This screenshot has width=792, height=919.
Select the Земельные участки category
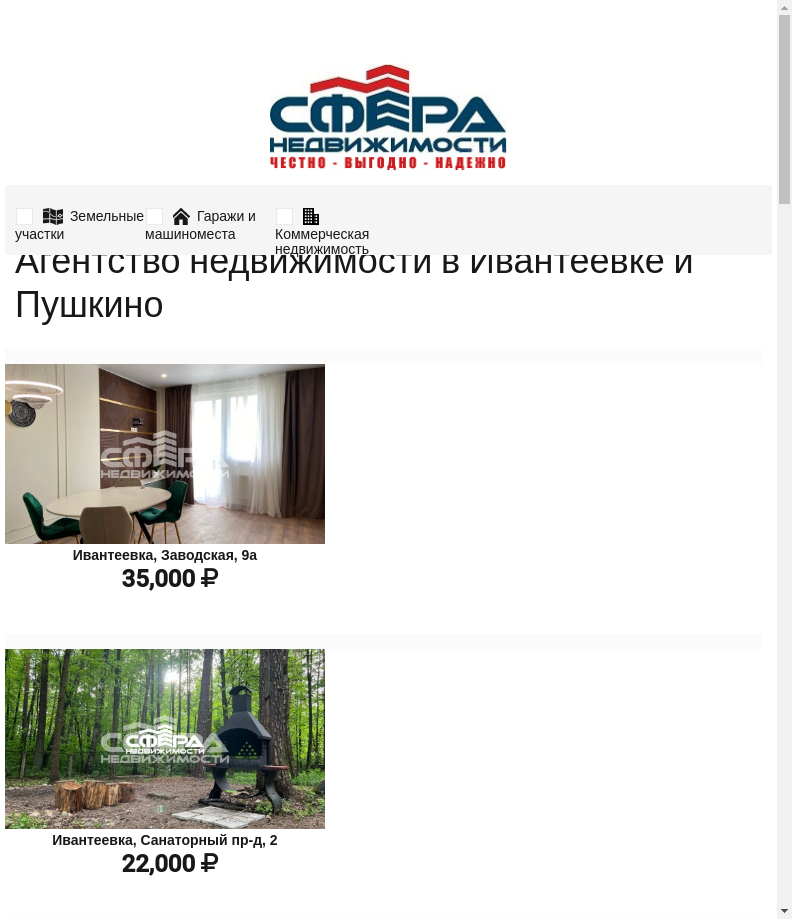(x=80, y=224)
